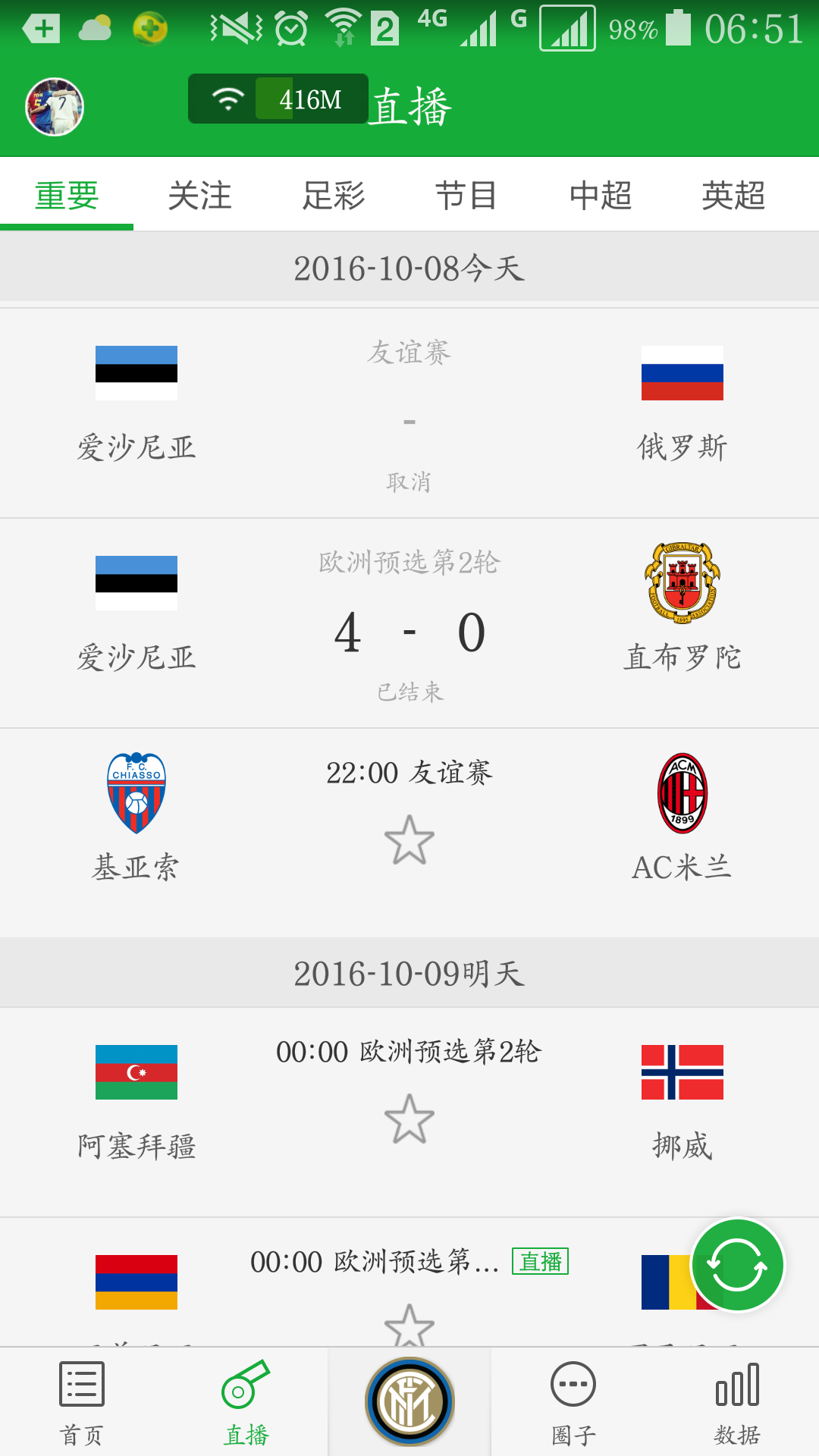
Task: Refresh scores with the green floating button
Action: (x=737, y=1265)
